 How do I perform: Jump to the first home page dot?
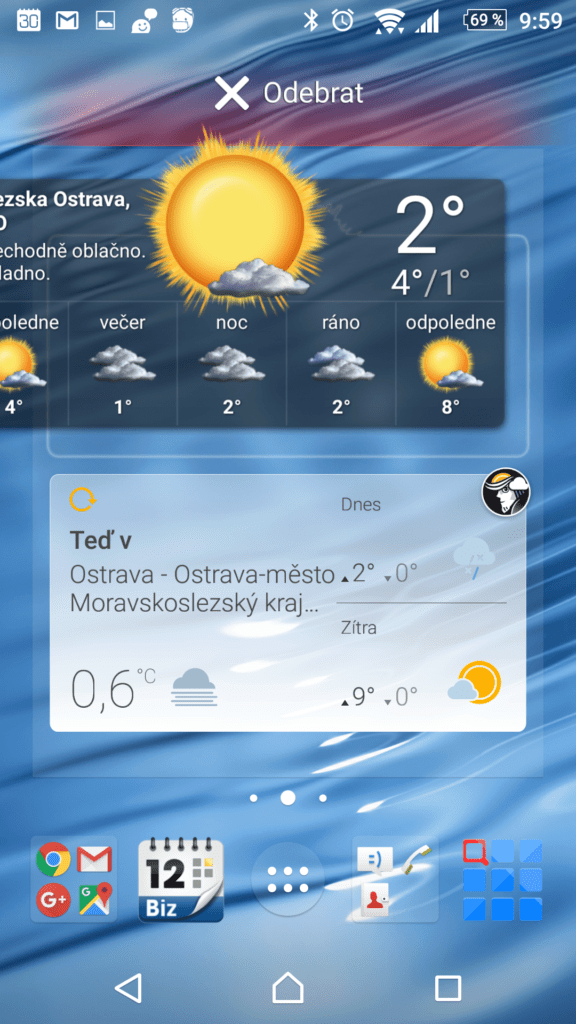click(x=253, y=797)
